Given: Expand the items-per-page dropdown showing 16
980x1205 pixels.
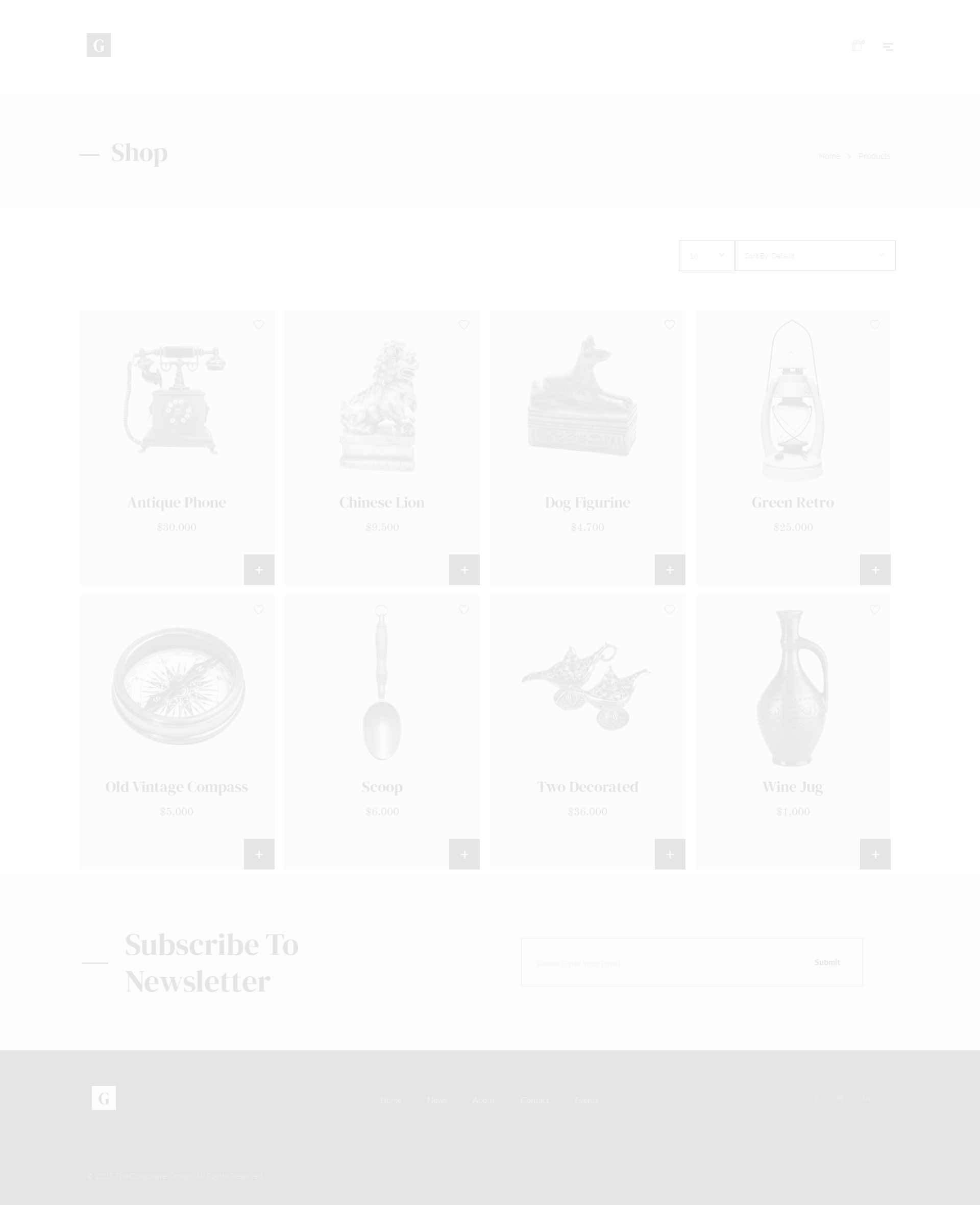Looking at the screenshot, I should click(x=706, y=256).
